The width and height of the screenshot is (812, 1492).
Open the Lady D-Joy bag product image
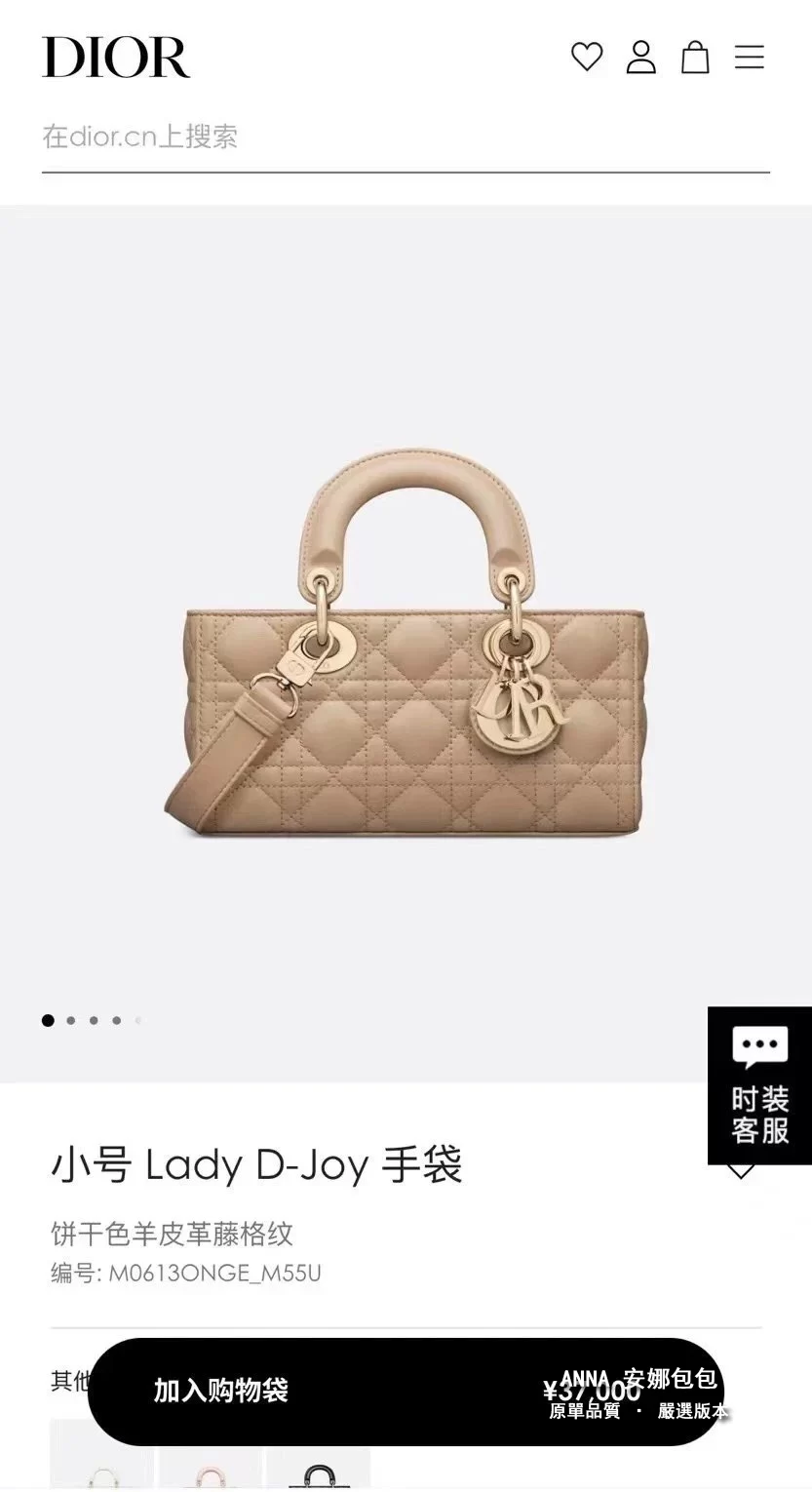click(x=405, y=644)
